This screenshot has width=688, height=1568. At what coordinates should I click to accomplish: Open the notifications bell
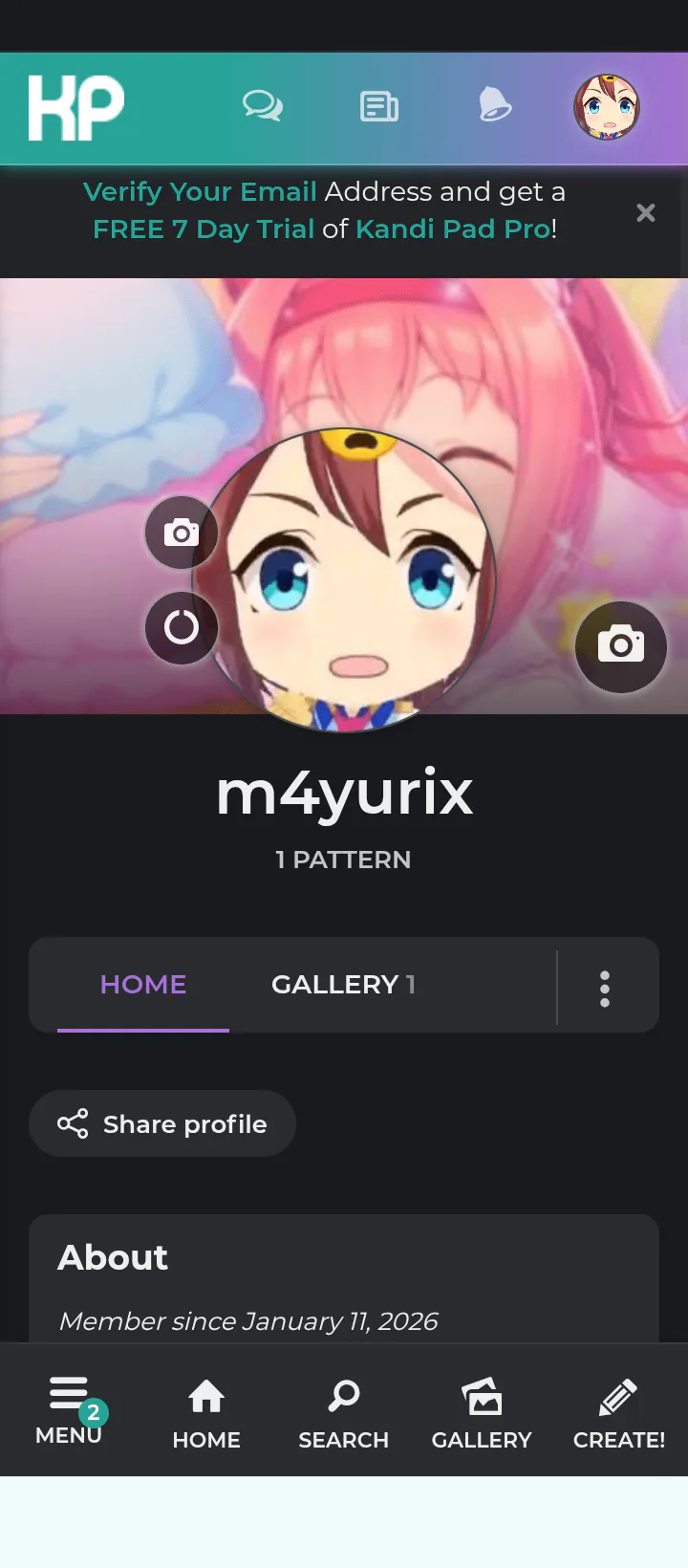495,106
